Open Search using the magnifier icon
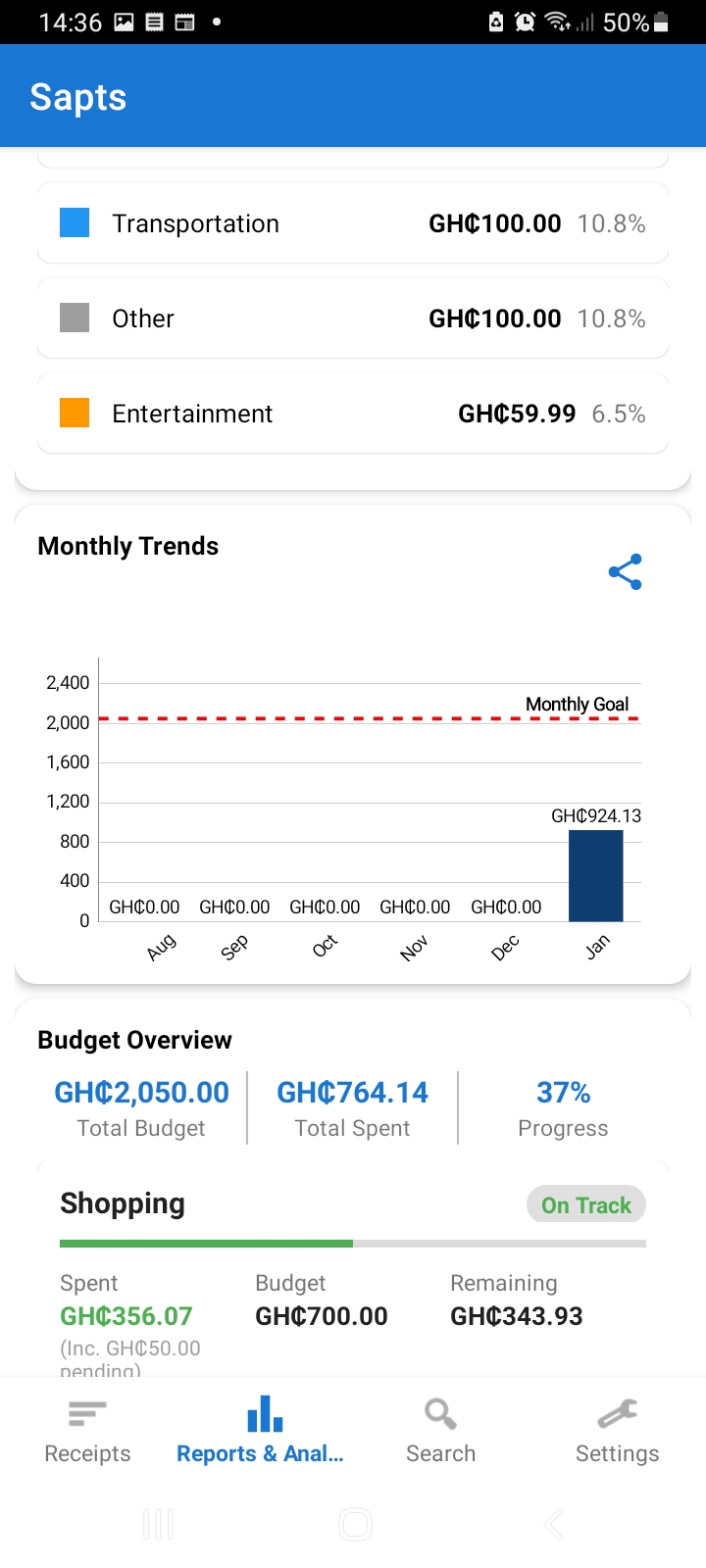Screen dimensions: 706x1568 click(x=439, y=1414)
